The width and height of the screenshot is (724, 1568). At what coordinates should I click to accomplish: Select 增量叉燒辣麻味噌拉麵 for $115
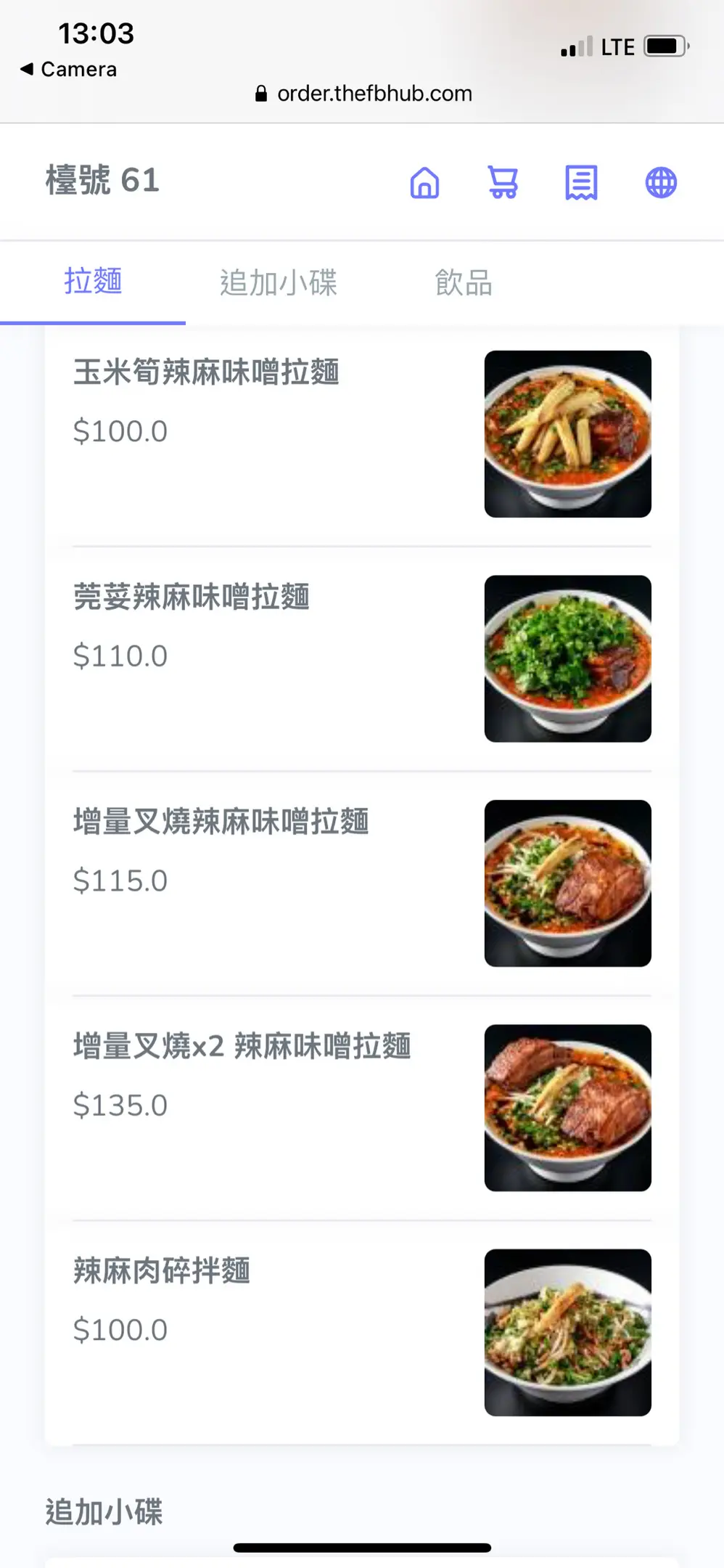click(221, 822)
